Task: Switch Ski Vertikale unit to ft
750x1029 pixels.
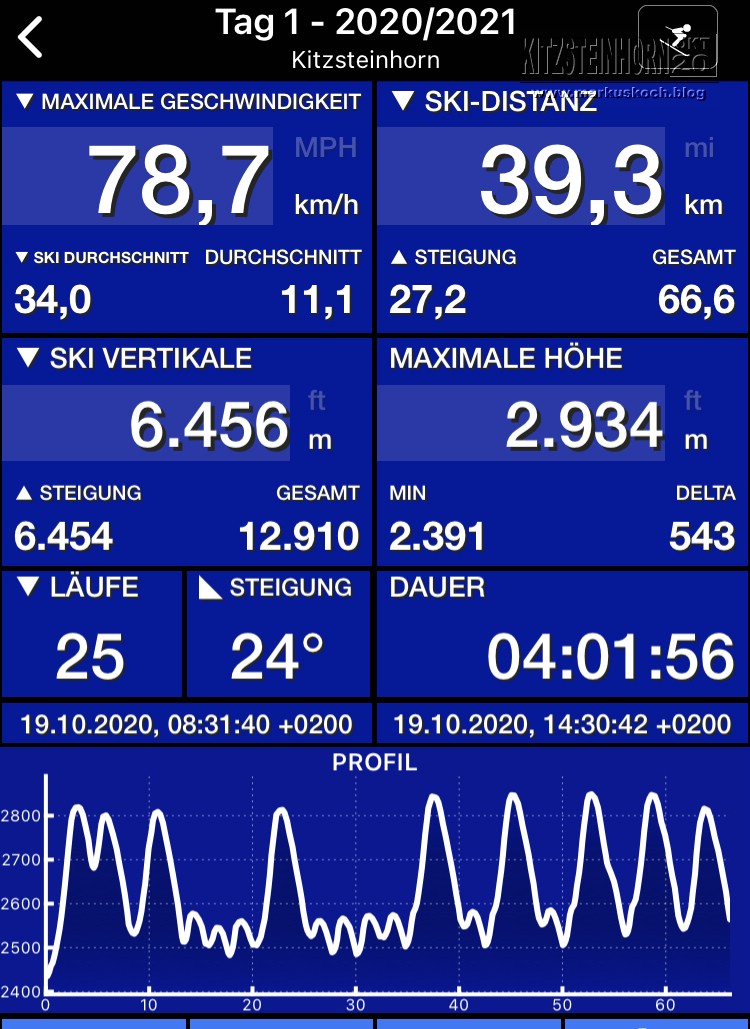Action: pyautogui.click(x=317, y=402)
